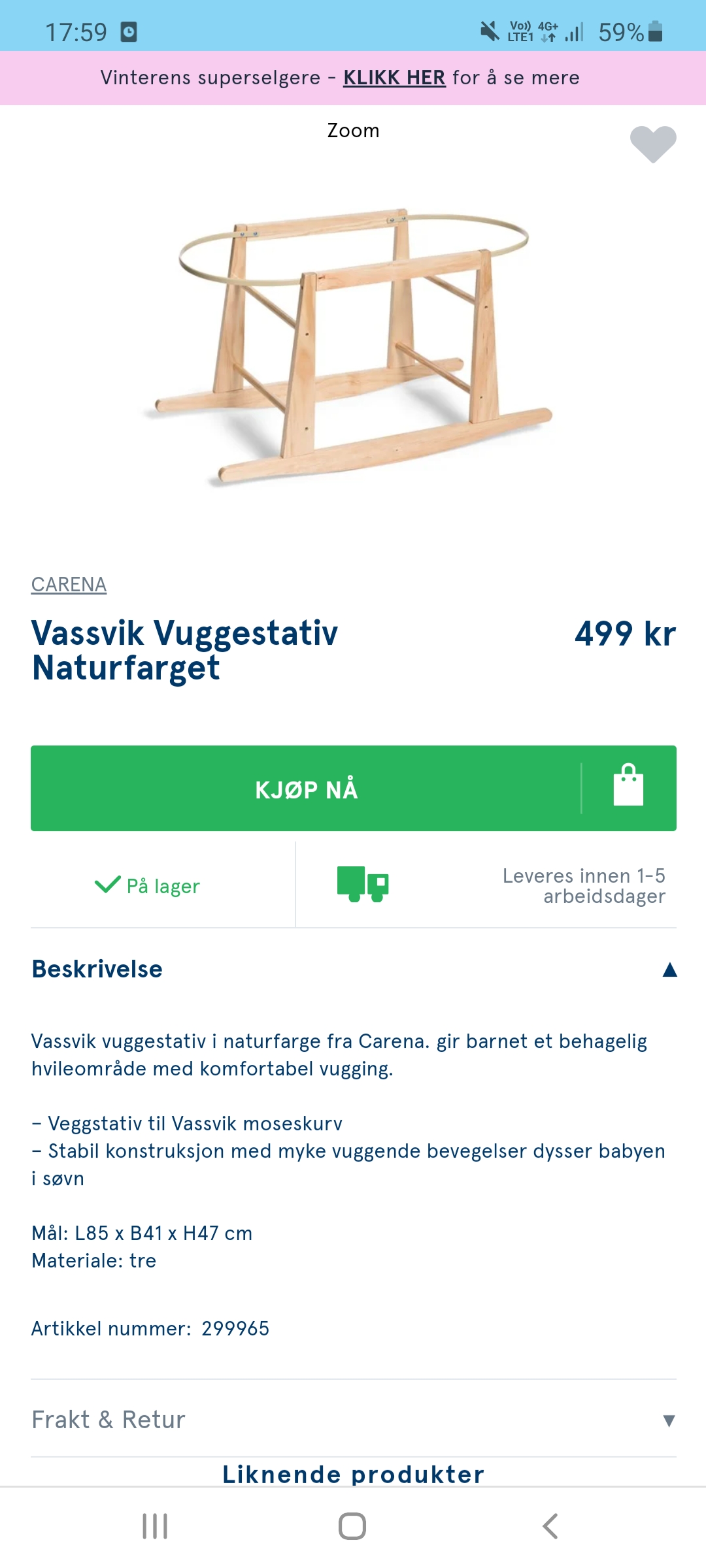706x1568 pixels.
Task: Open the Zoom view of product image
Action: 353,131
